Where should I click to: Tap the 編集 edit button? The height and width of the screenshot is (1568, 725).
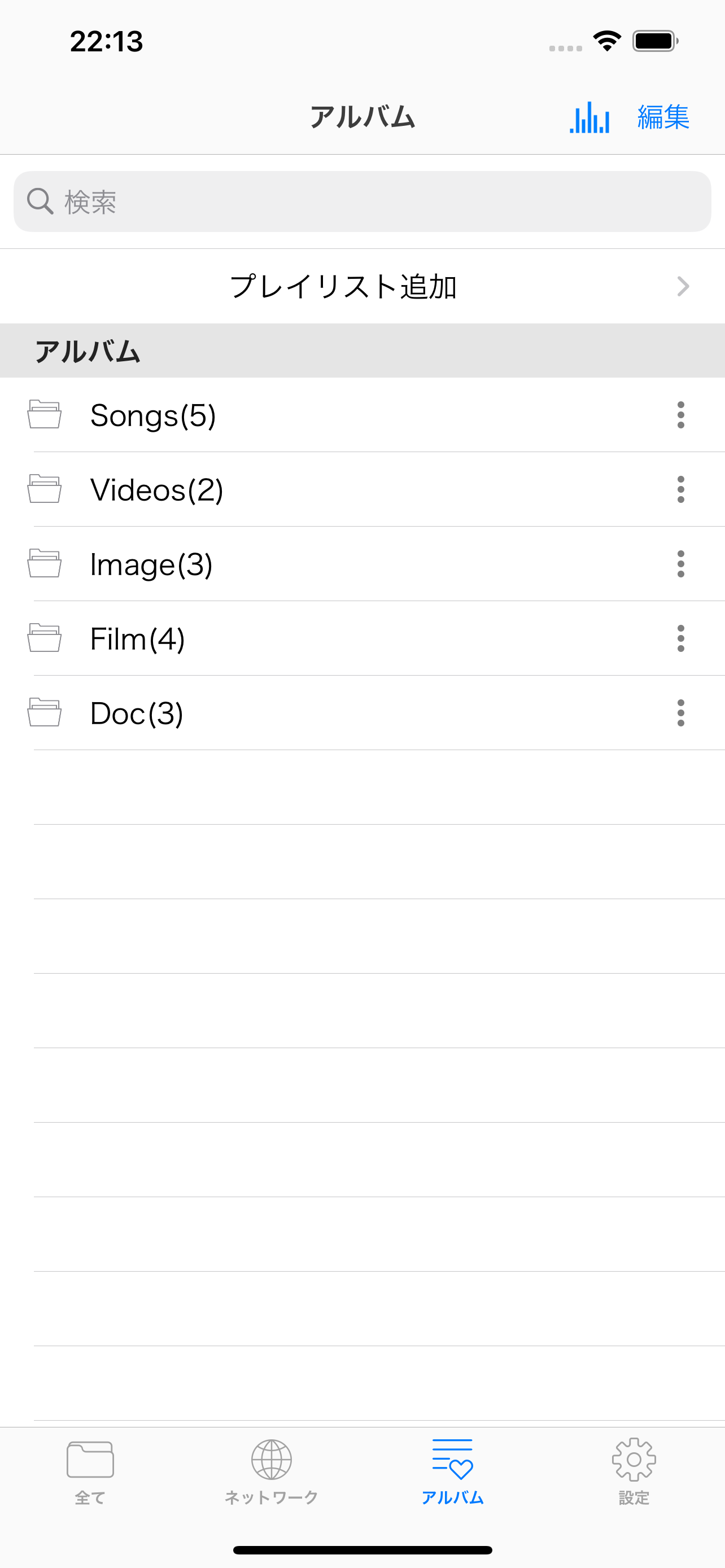(x=663, y=117)
